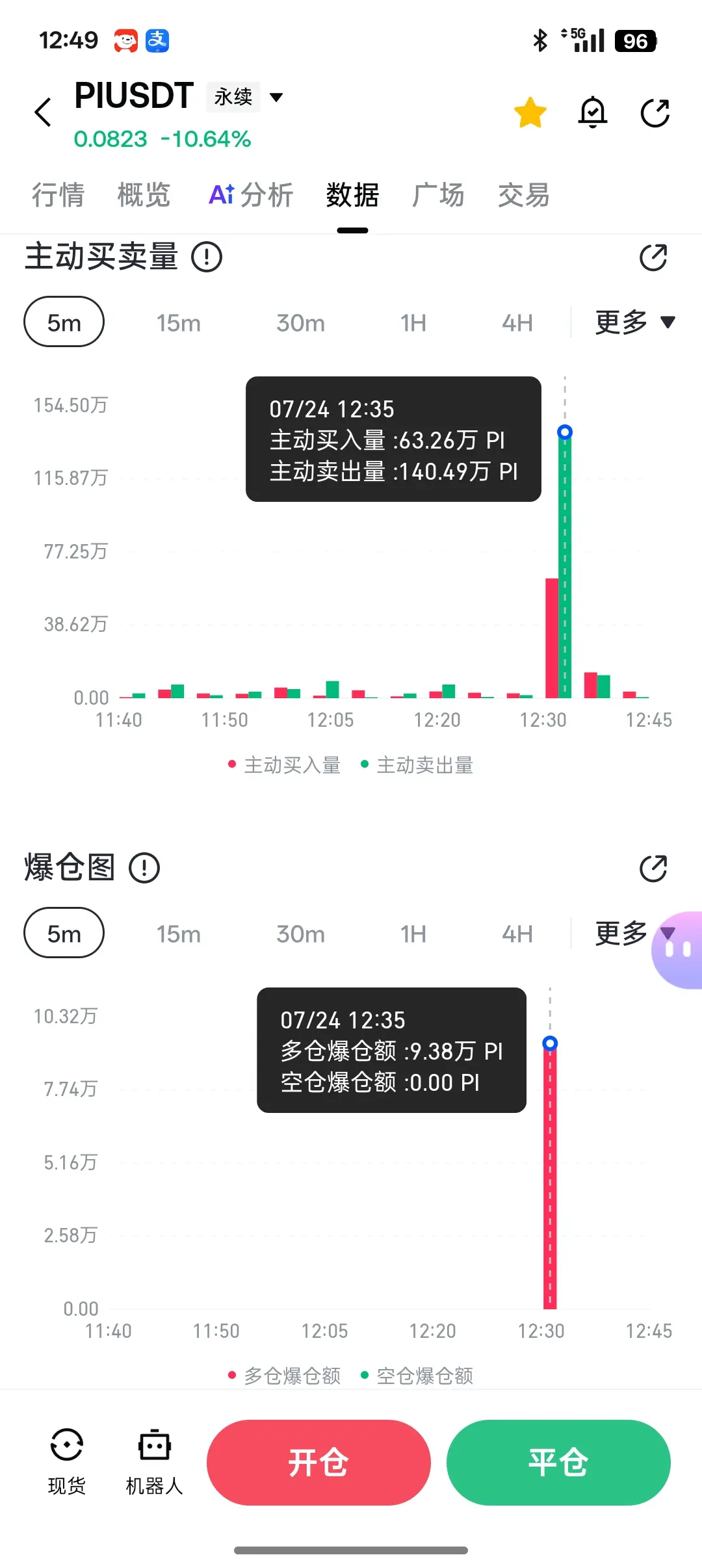Screen dimensions: 702x1568
Task: Tap the 开仓 button
Action: (318, 1463)
